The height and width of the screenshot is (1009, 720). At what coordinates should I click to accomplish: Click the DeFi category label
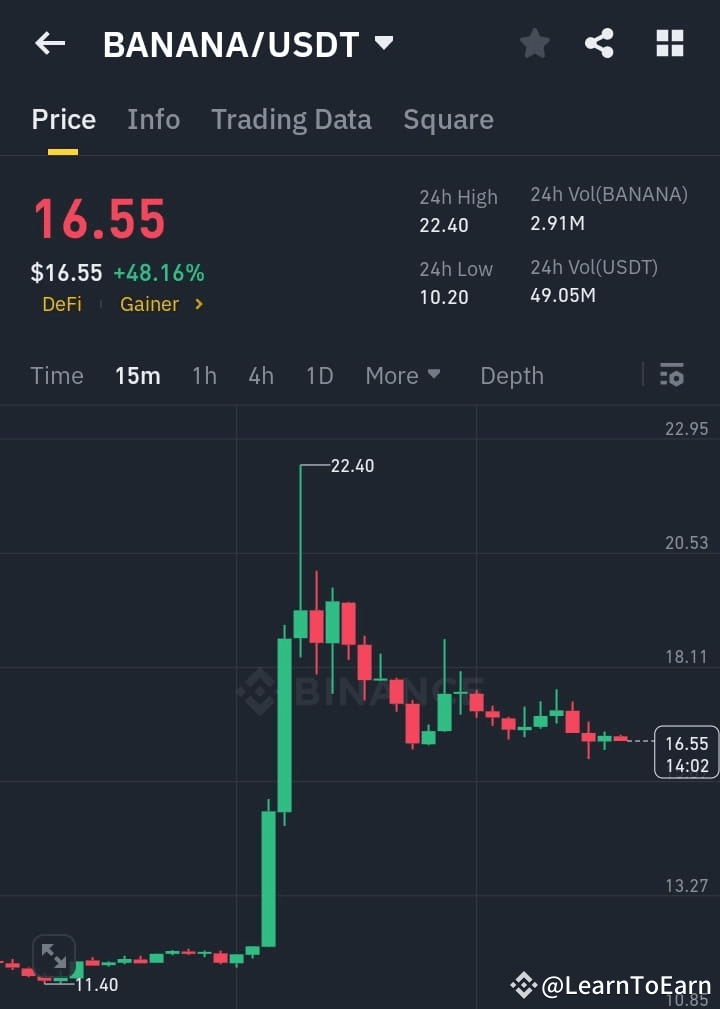coord(62,304)
